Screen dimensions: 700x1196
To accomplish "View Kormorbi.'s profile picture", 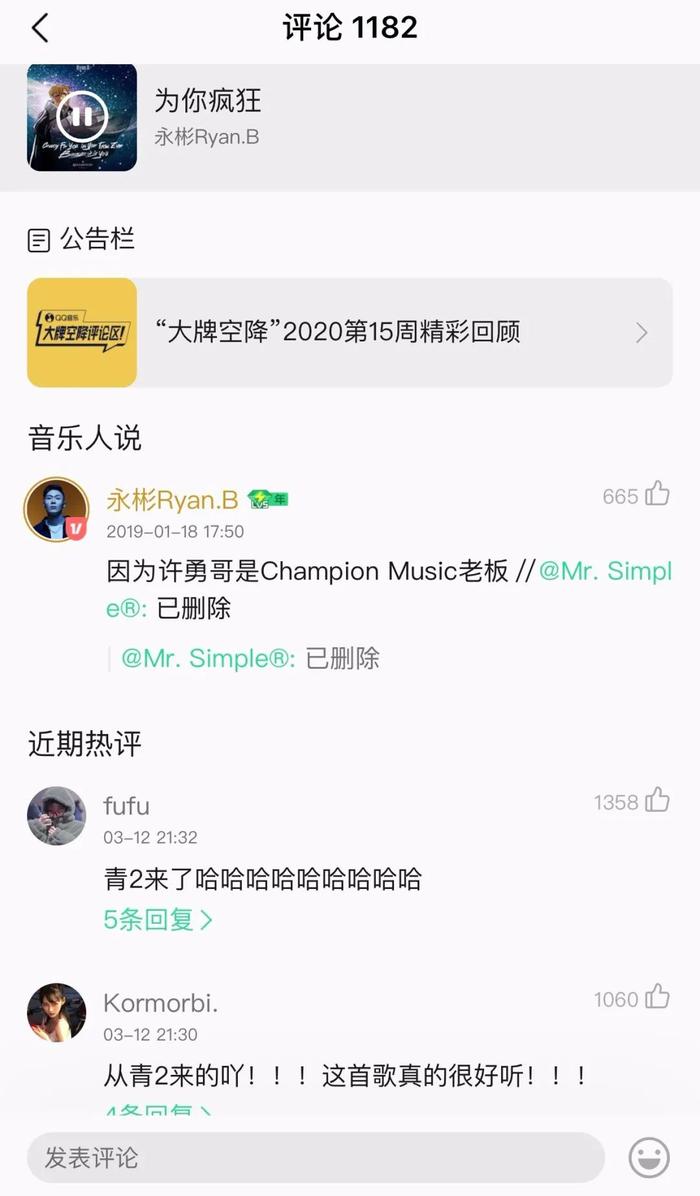I will point(56,1012).
